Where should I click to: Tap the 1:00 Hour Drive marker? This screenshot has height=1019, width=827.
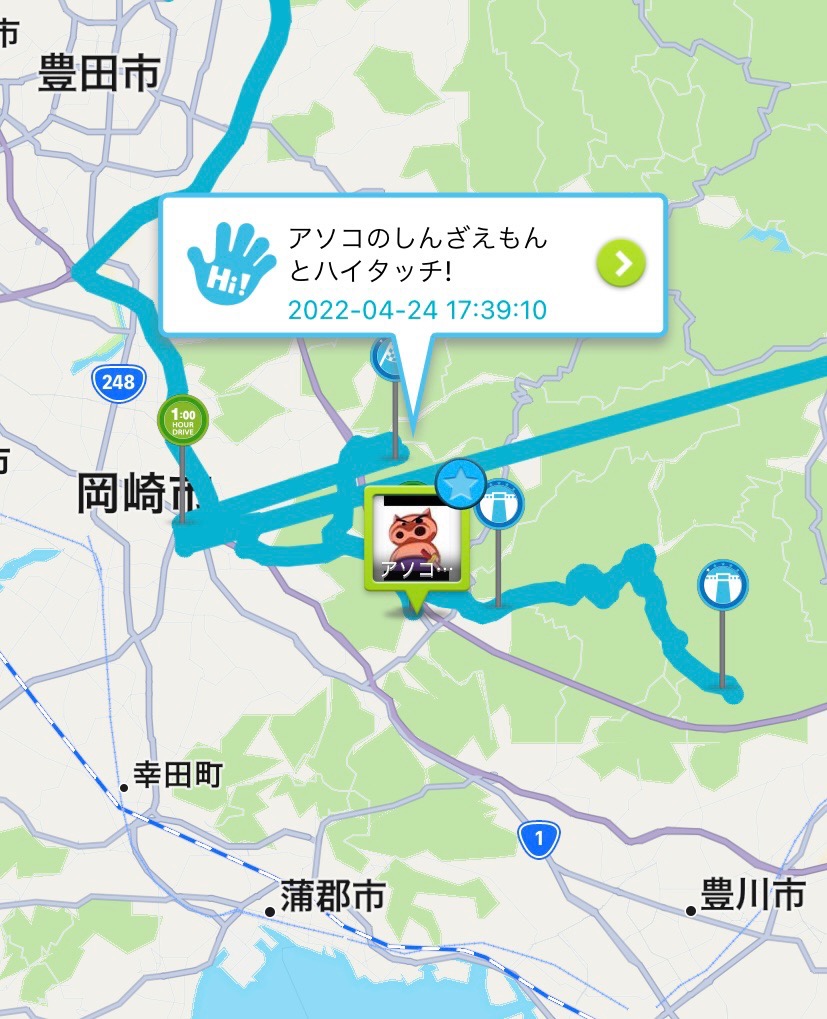tap(183, 419)
